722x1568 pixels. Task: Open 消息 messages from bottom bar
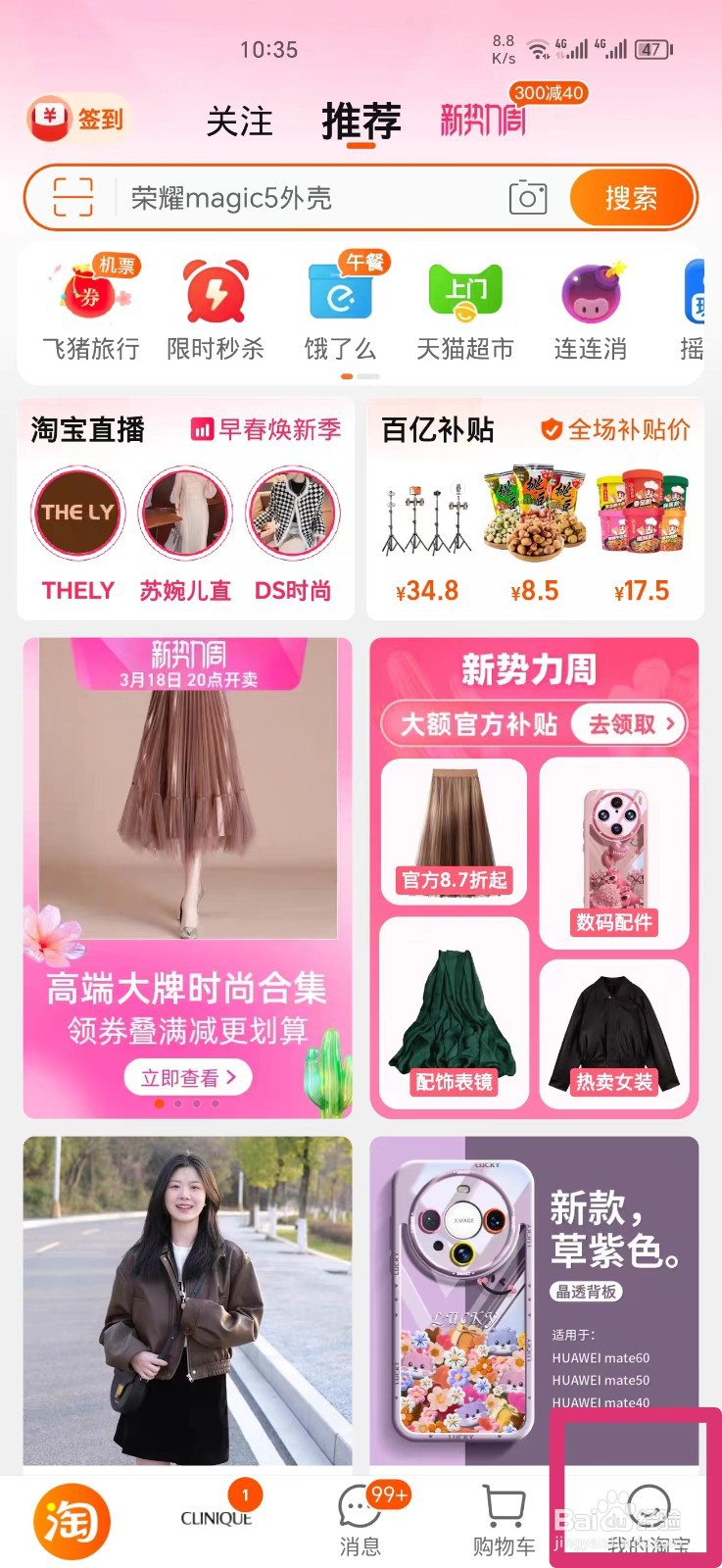point(361,1514)
